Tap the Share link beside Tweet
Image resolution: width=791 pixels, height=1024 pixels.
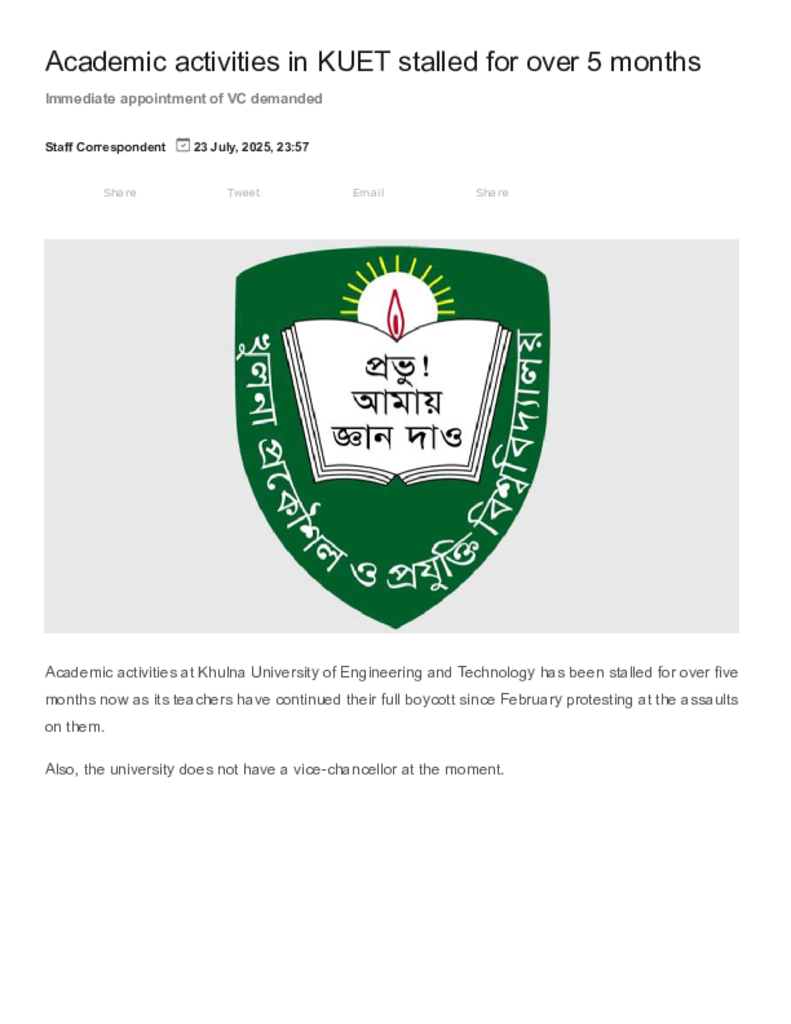pos(120,193)
